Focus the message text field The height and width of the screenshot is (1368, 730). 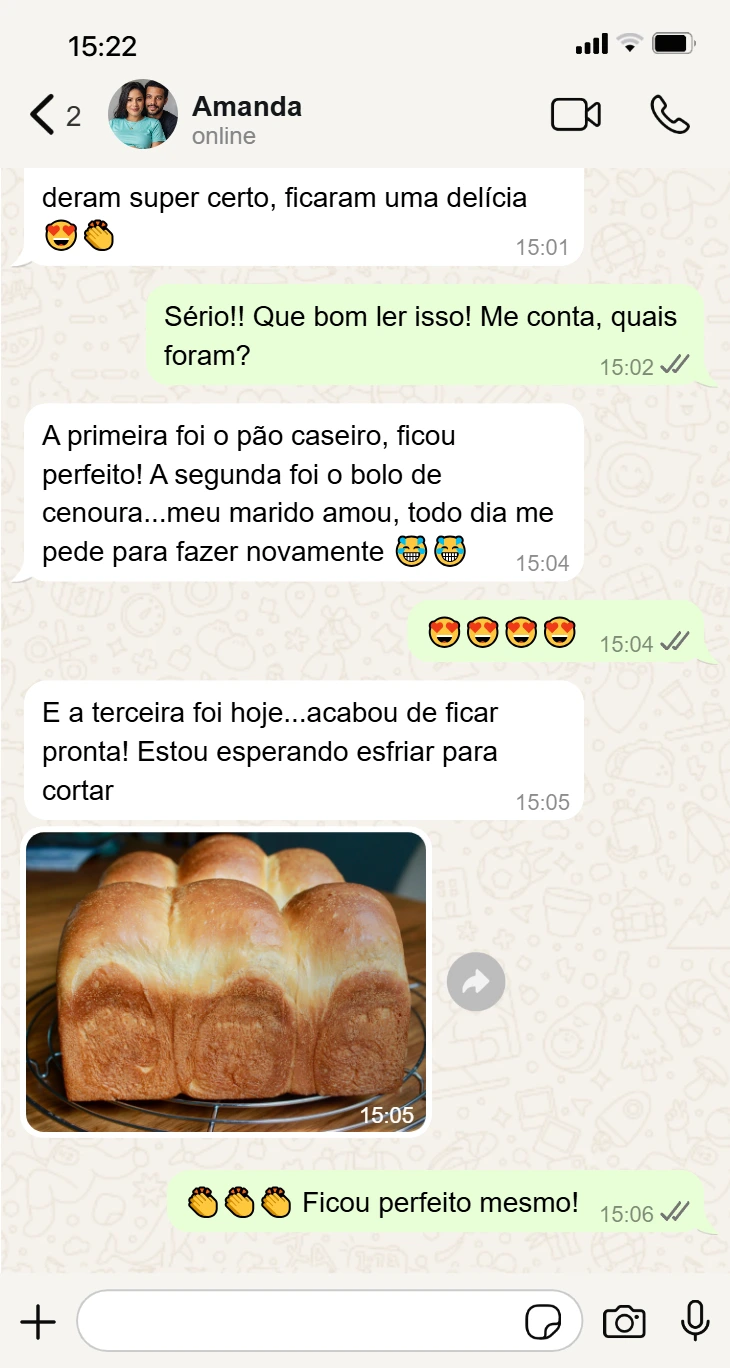[x=300, y=1322]
